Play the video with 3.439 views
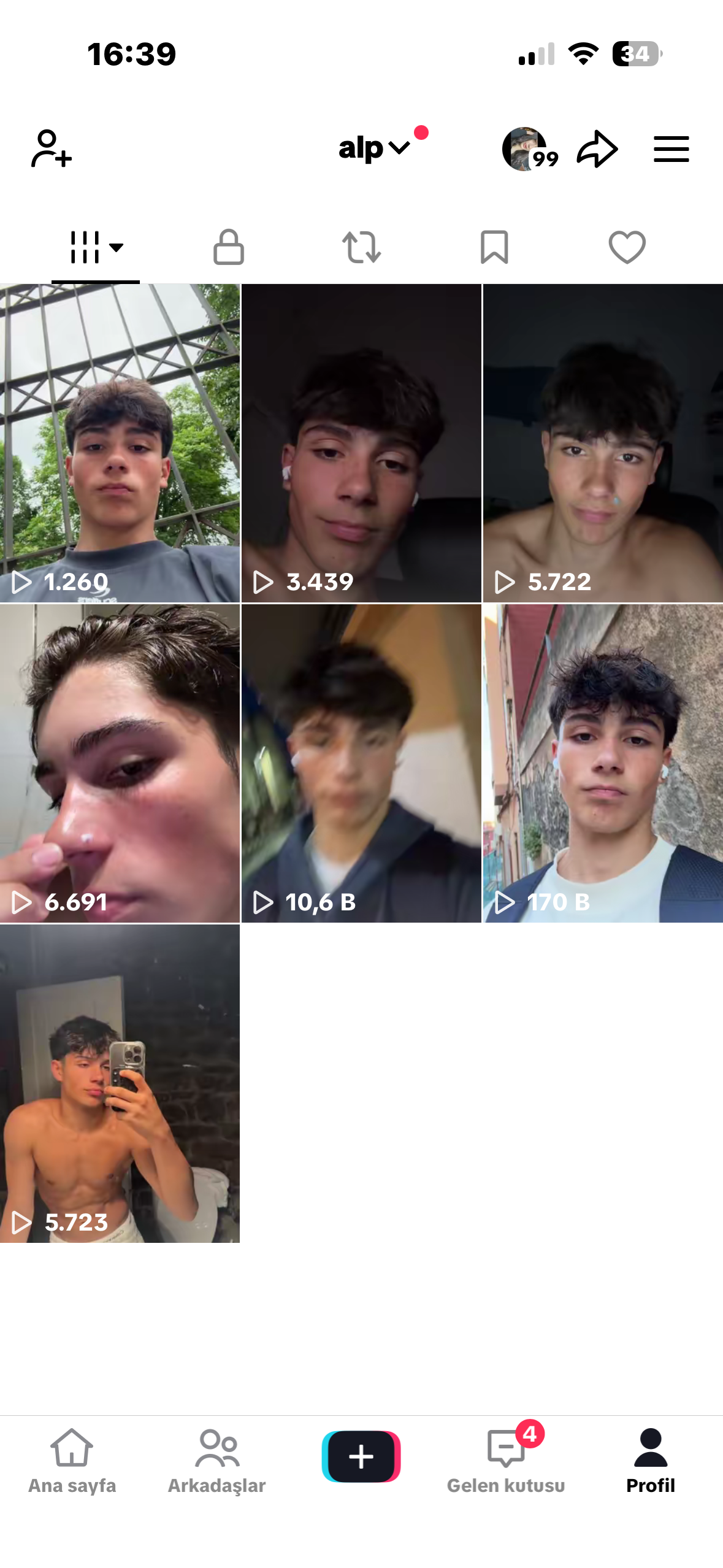 tap(361, 443)
